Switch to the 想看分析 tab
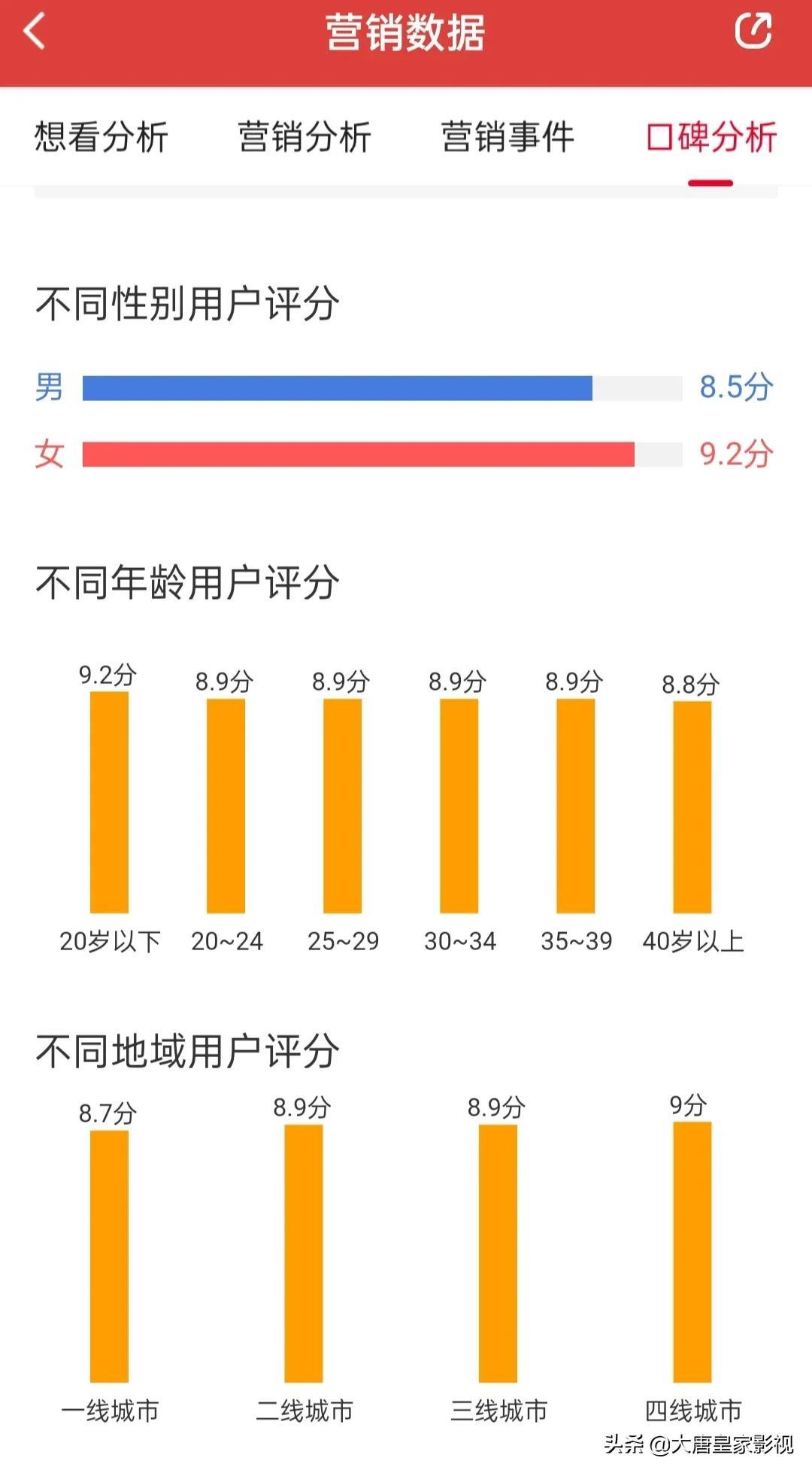This screenshot has height=1473, width=812. (101, 137)
